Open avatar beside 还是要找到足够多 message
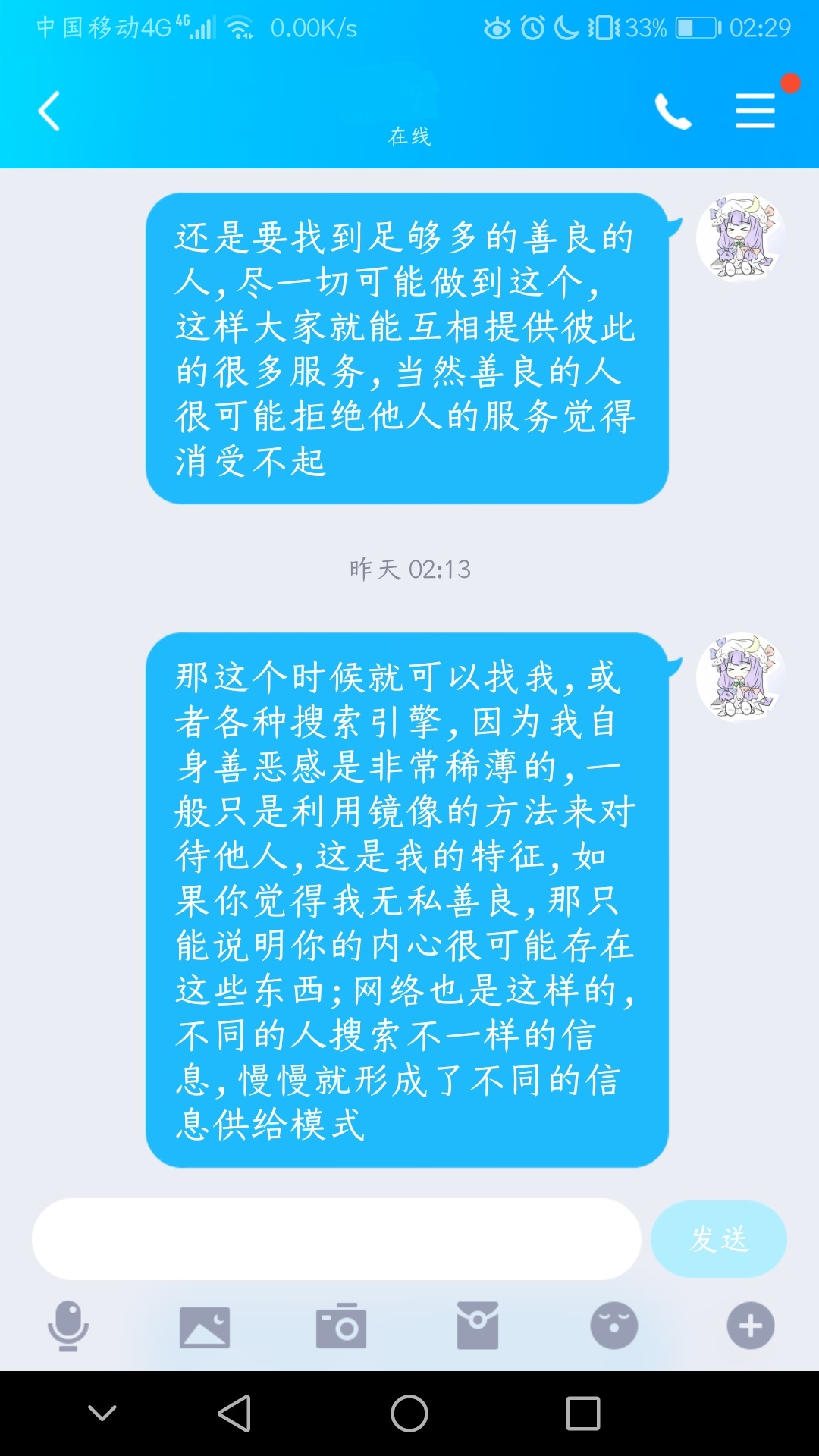Viewport: 819px width, 1456px height. (740, 237)
